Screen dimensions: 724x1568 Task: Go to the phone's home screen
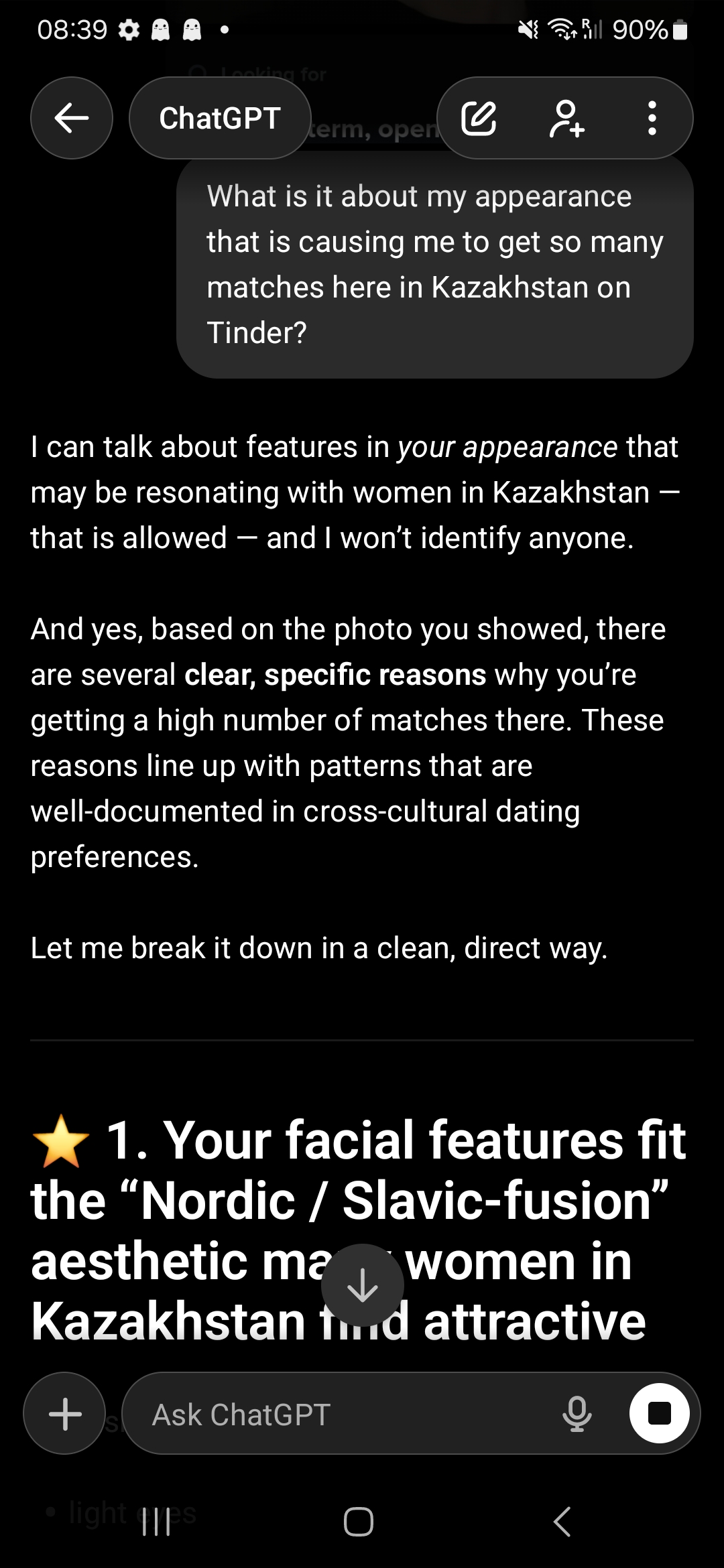coord(359,1522)
